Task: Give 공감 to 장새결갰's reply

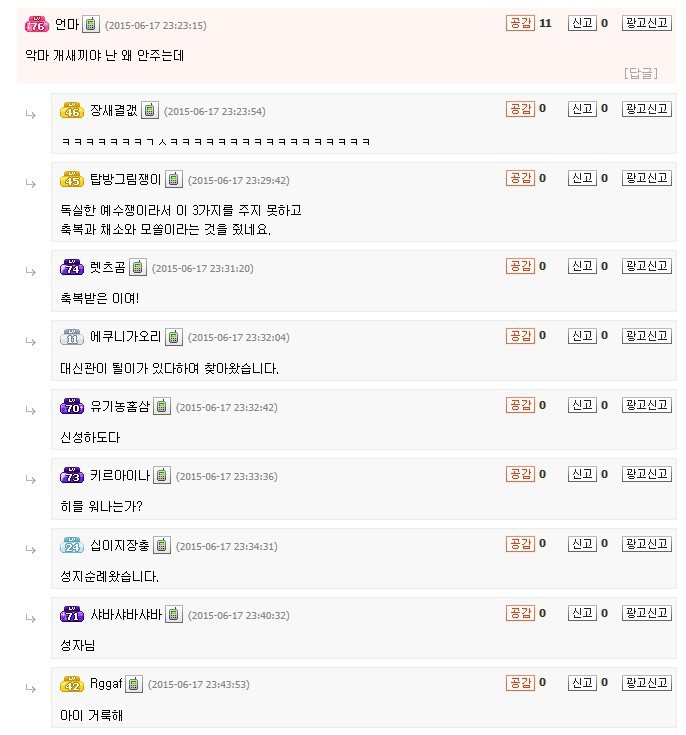Action: [x=520, y=108]
